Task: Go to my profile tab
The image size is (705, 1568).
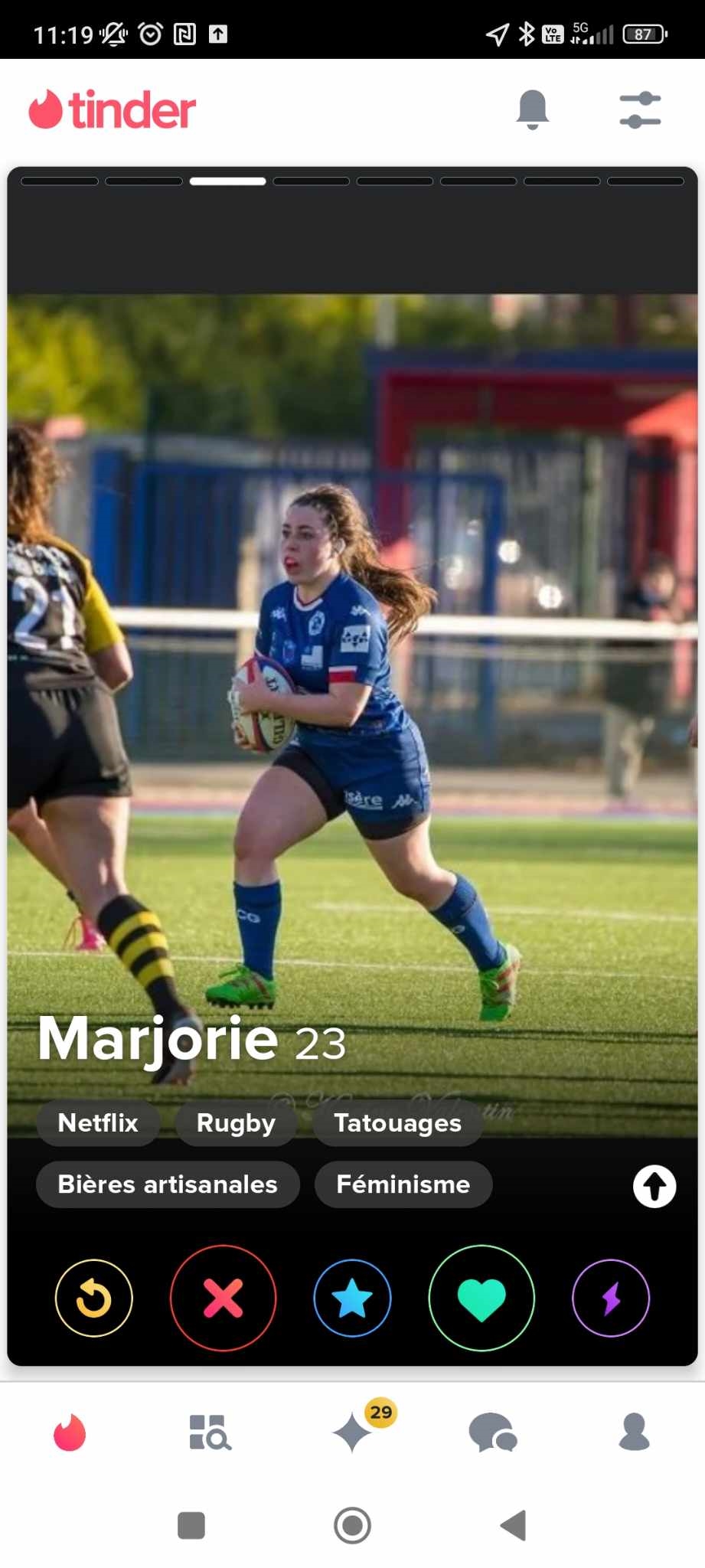Action: [634, 1432]
